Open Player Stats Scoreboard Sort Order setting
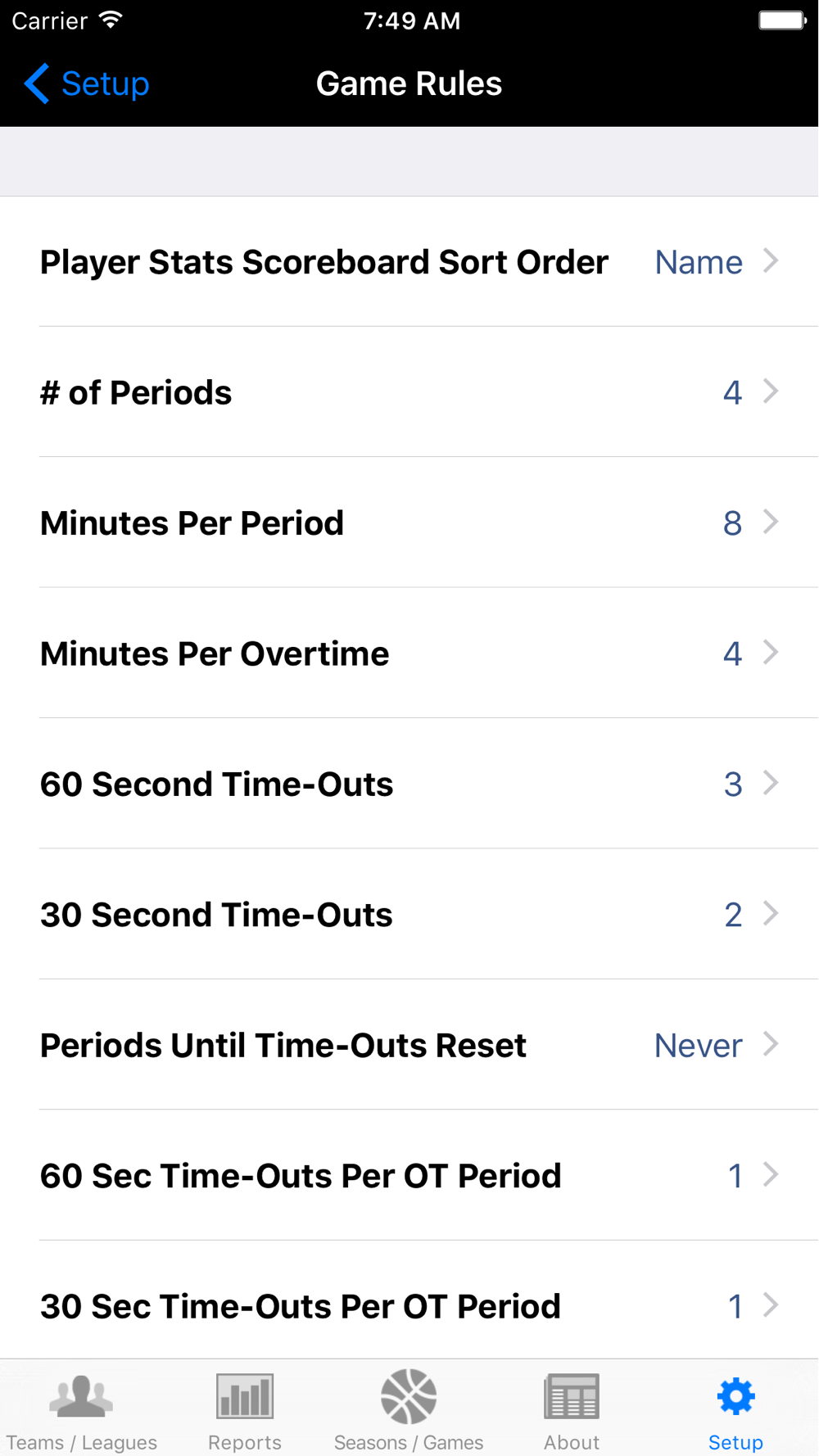Viewport: 819px width, 1456px height. pos(409,262)
